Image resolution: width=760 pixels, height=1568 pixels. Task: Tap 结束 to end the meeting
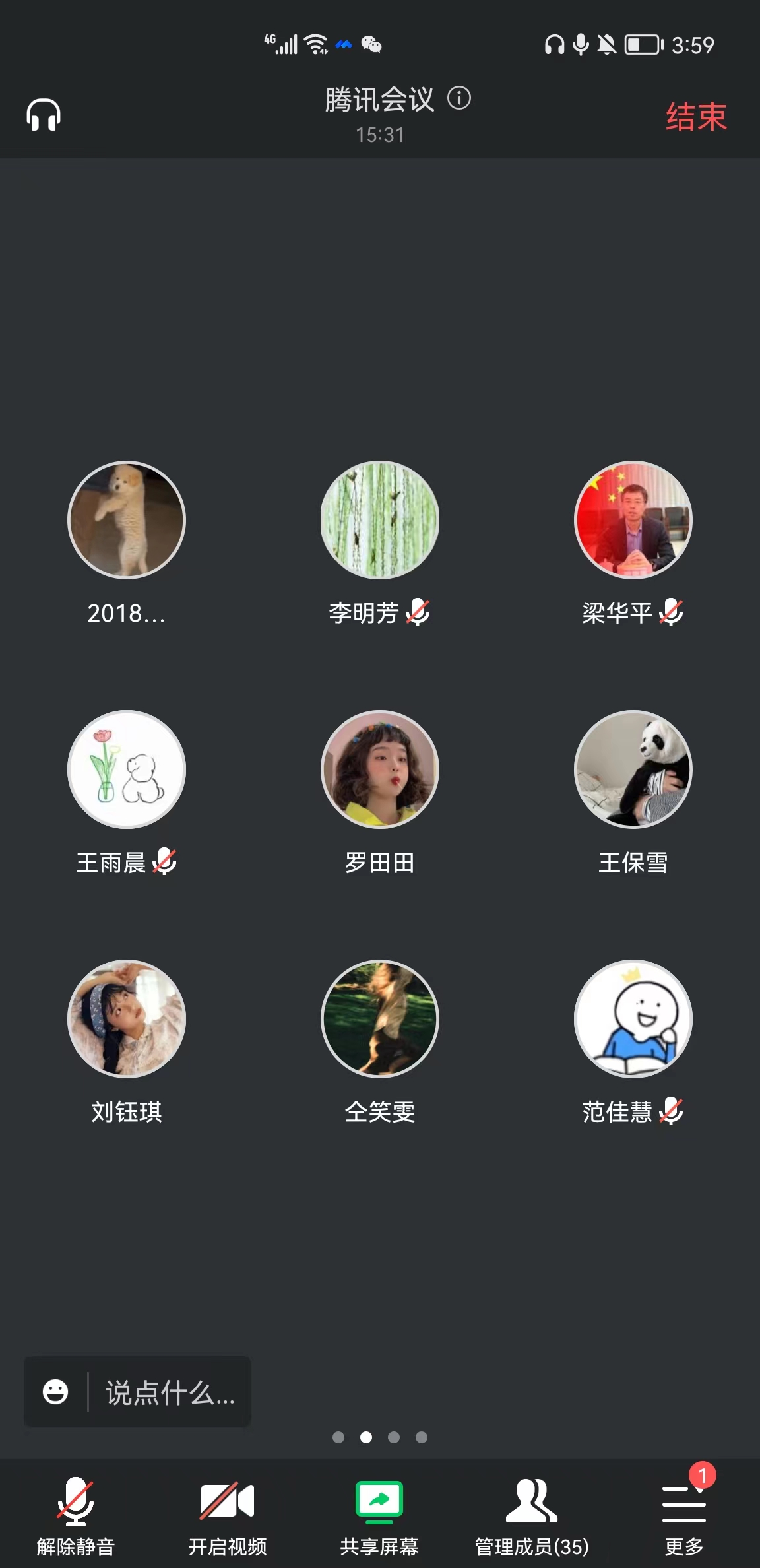click(696, 117)
